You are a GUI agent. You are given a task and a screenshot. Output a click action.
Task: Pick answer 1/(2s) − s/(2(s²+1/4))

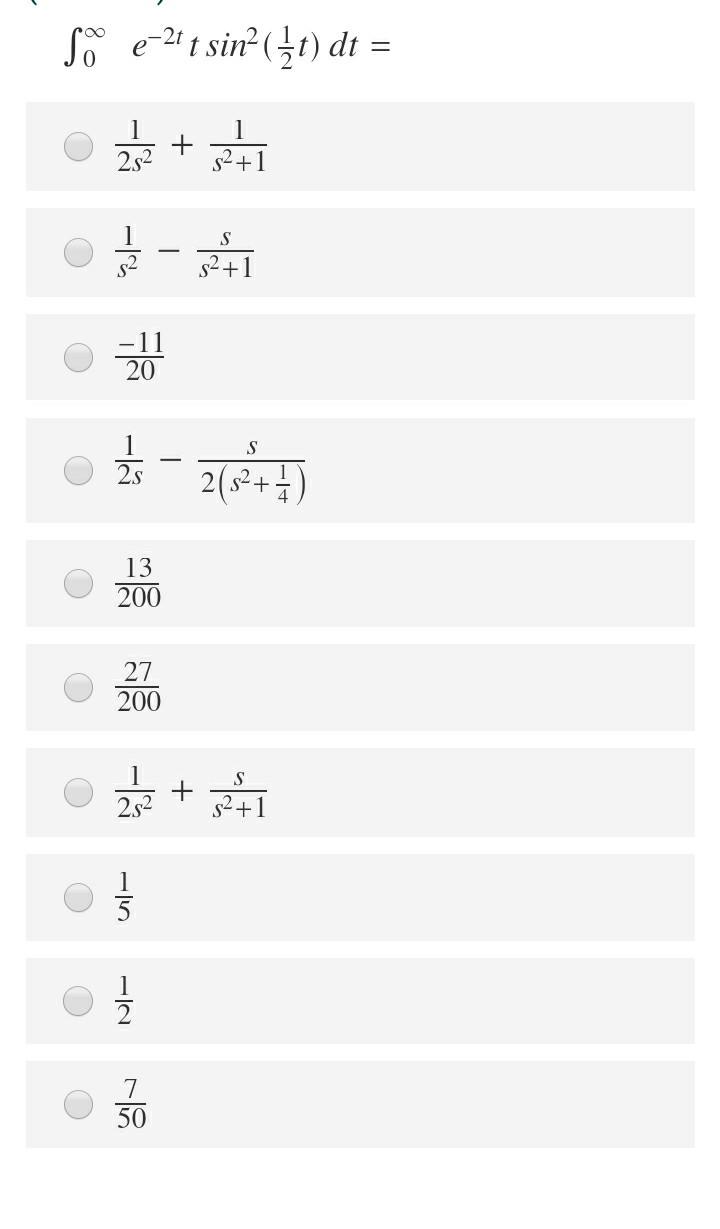(x=78, y=470)
